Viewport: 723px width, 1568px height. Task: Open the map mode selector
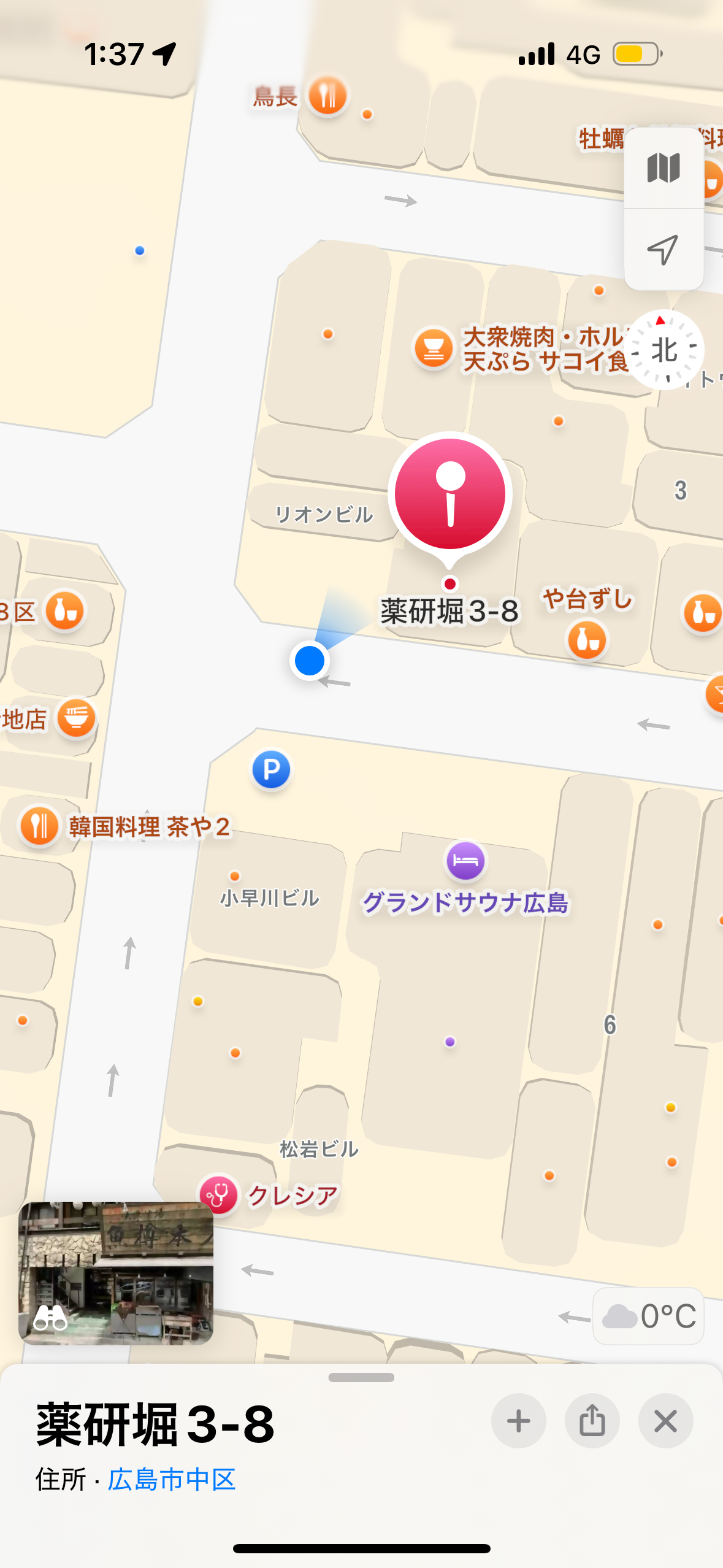[x=664, y=168]
